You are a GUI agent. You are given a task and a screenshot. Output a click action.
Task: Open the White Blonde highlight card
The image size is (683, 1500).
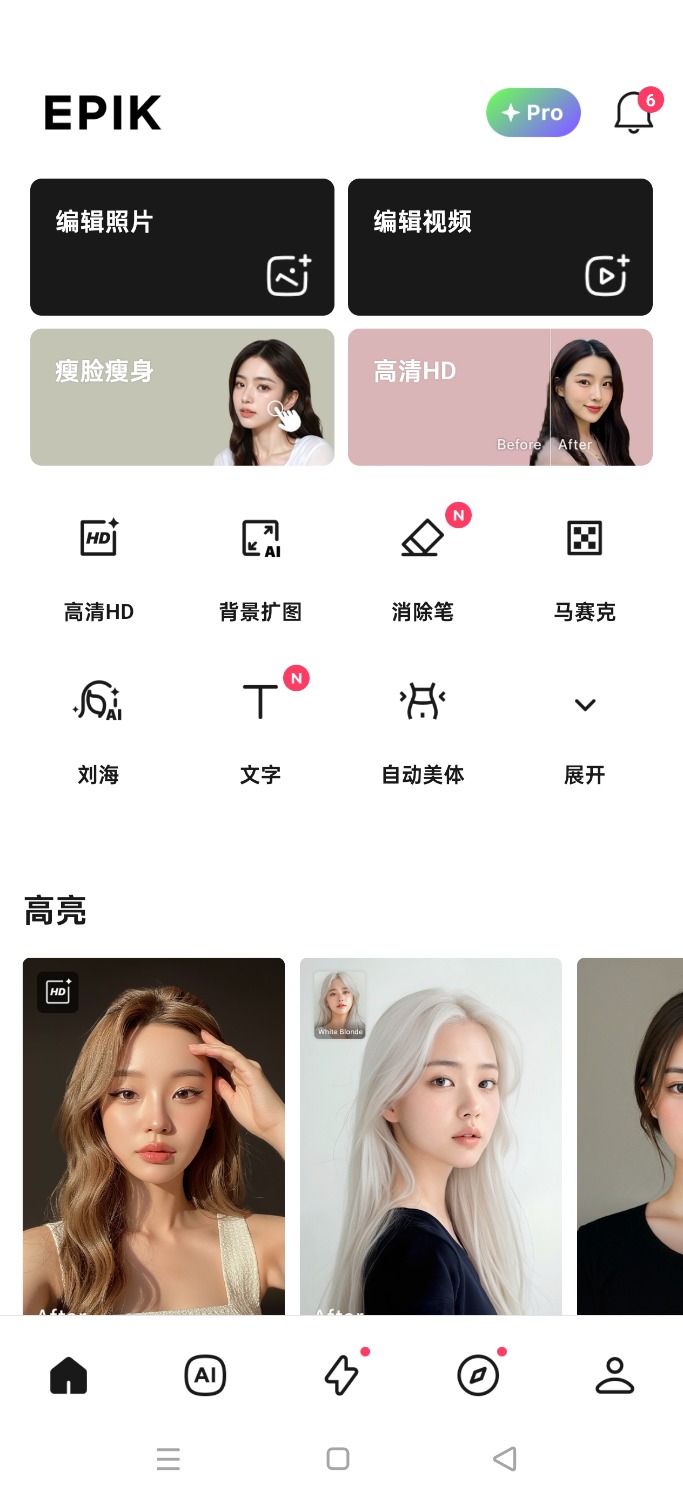tap(431, 1135)
